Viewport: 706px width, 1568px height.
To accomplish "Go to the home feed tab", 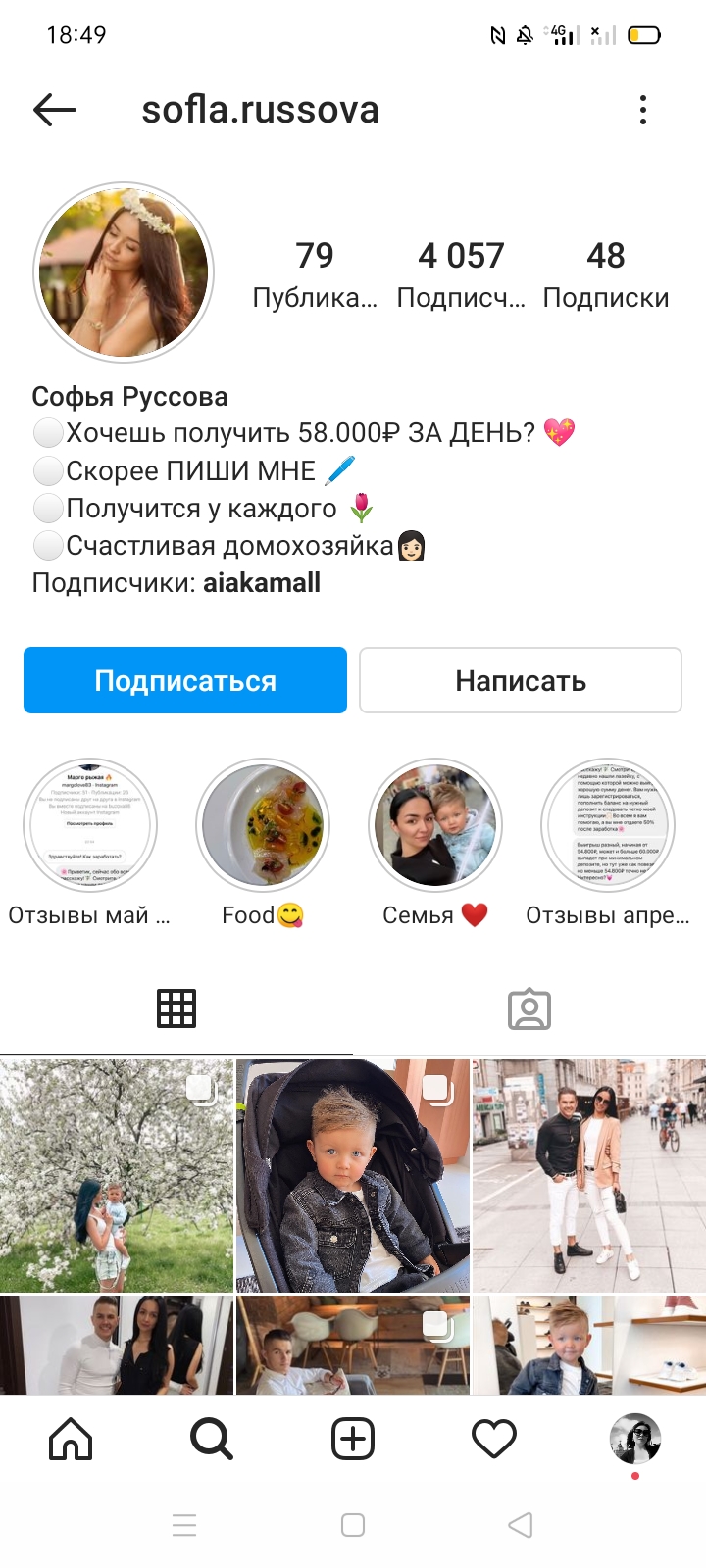I will 71,1439.
